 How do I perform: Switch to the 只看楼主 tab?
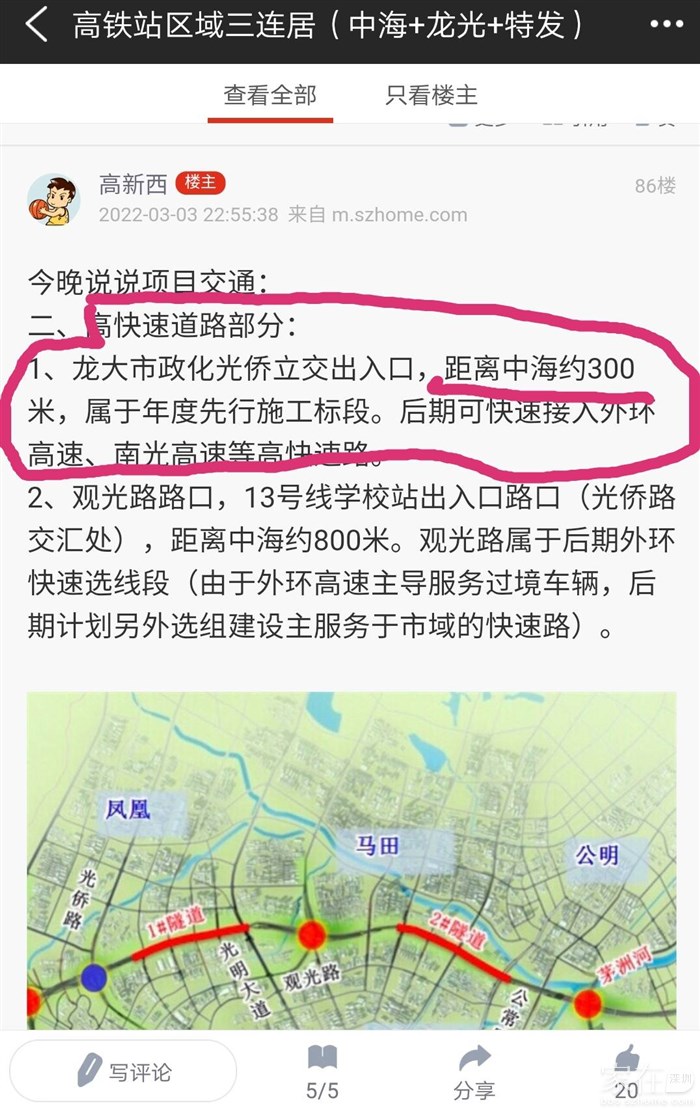click(431, 95)
